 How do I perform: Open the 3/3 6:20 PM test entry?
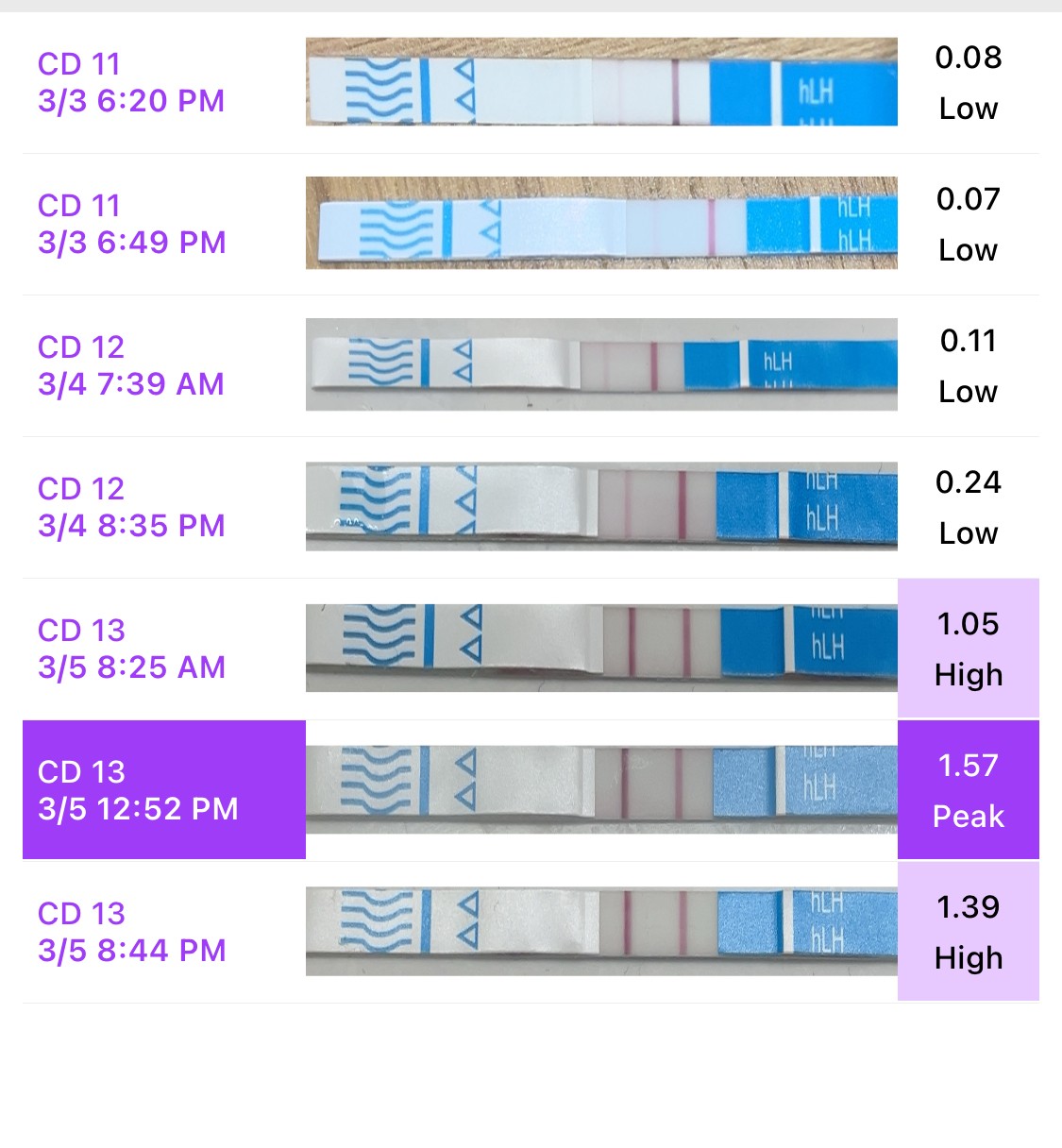pos(131,82)
